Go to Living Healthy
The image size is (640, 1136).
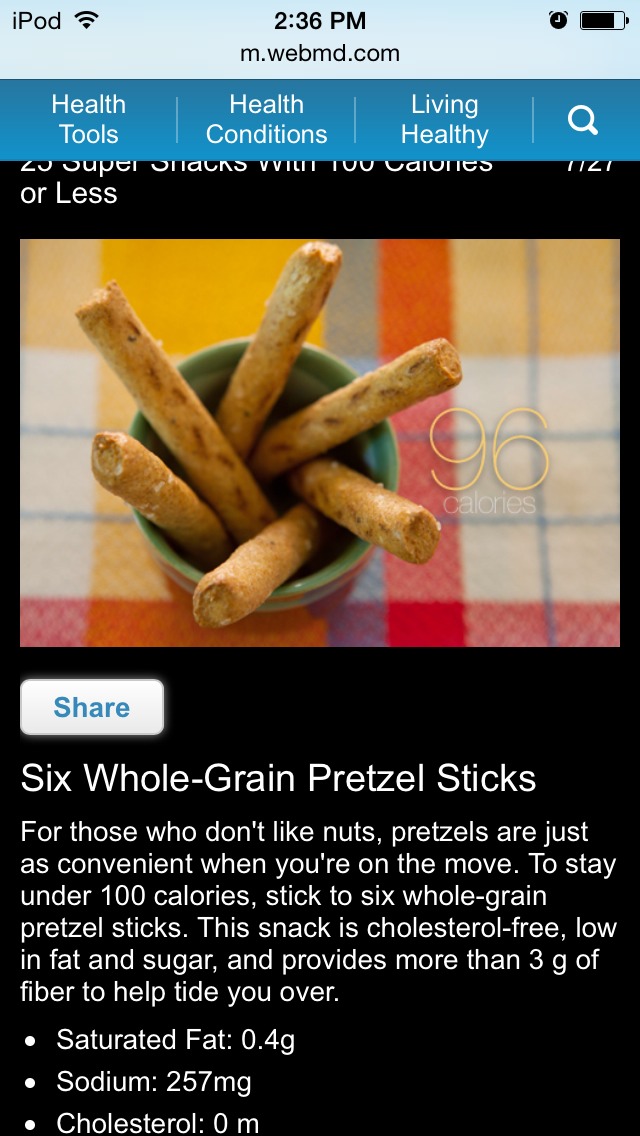pos(444,120)
